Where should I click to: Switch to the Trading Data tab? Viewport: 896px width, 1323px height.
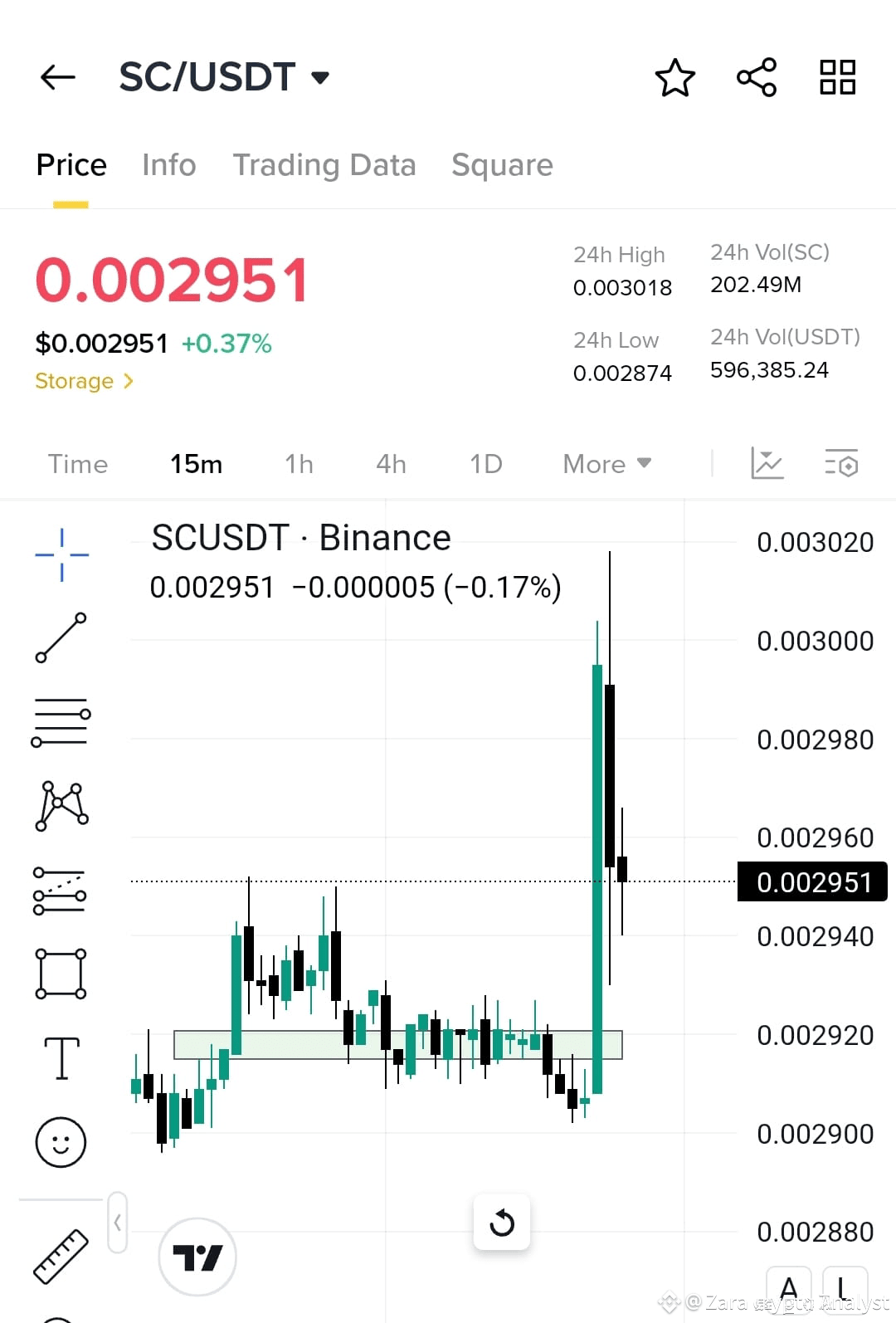[325, 165]
